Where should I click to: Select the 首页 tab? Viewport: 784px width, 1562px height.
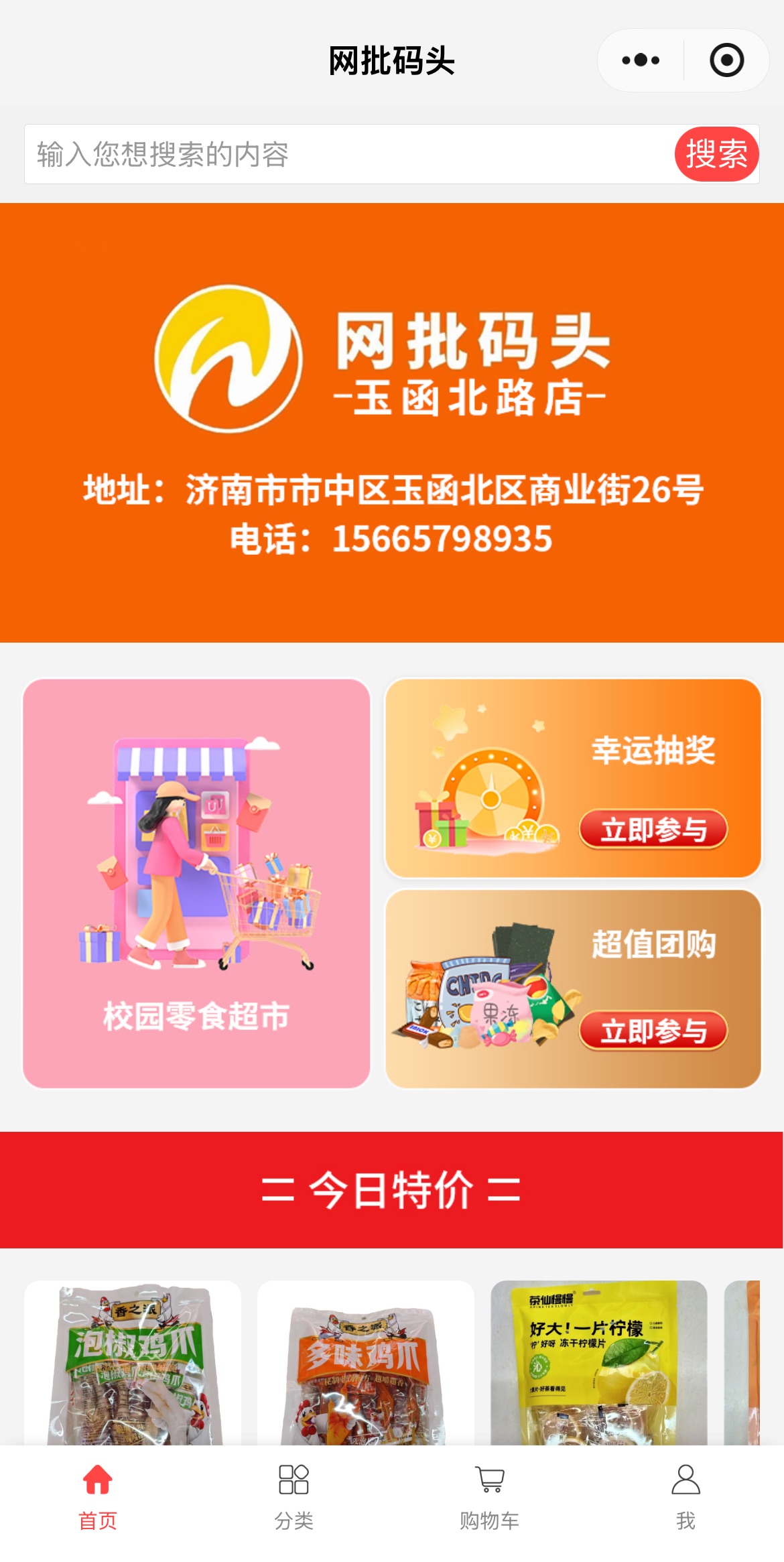coord(98,1498)
